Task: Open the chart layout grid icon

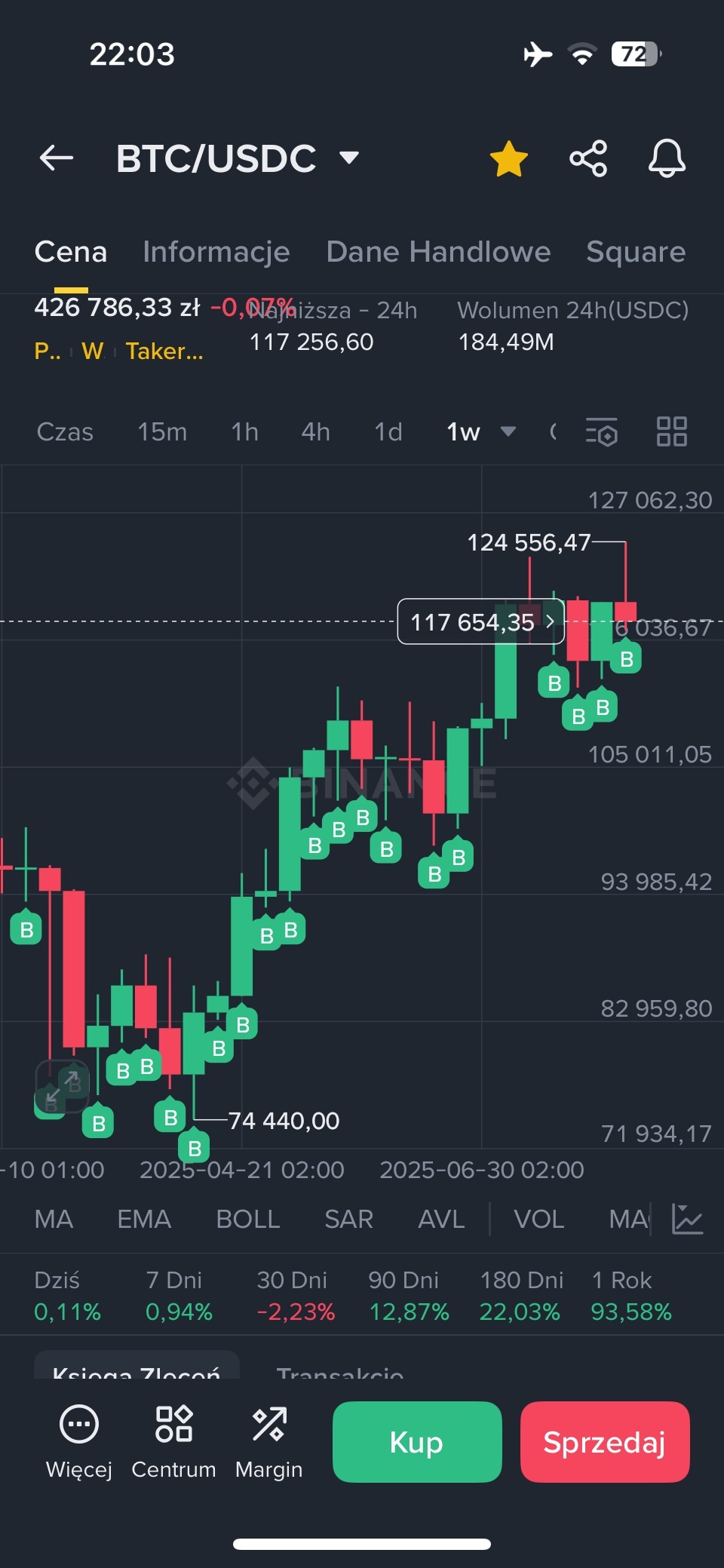Action: [x=671, y=432]
